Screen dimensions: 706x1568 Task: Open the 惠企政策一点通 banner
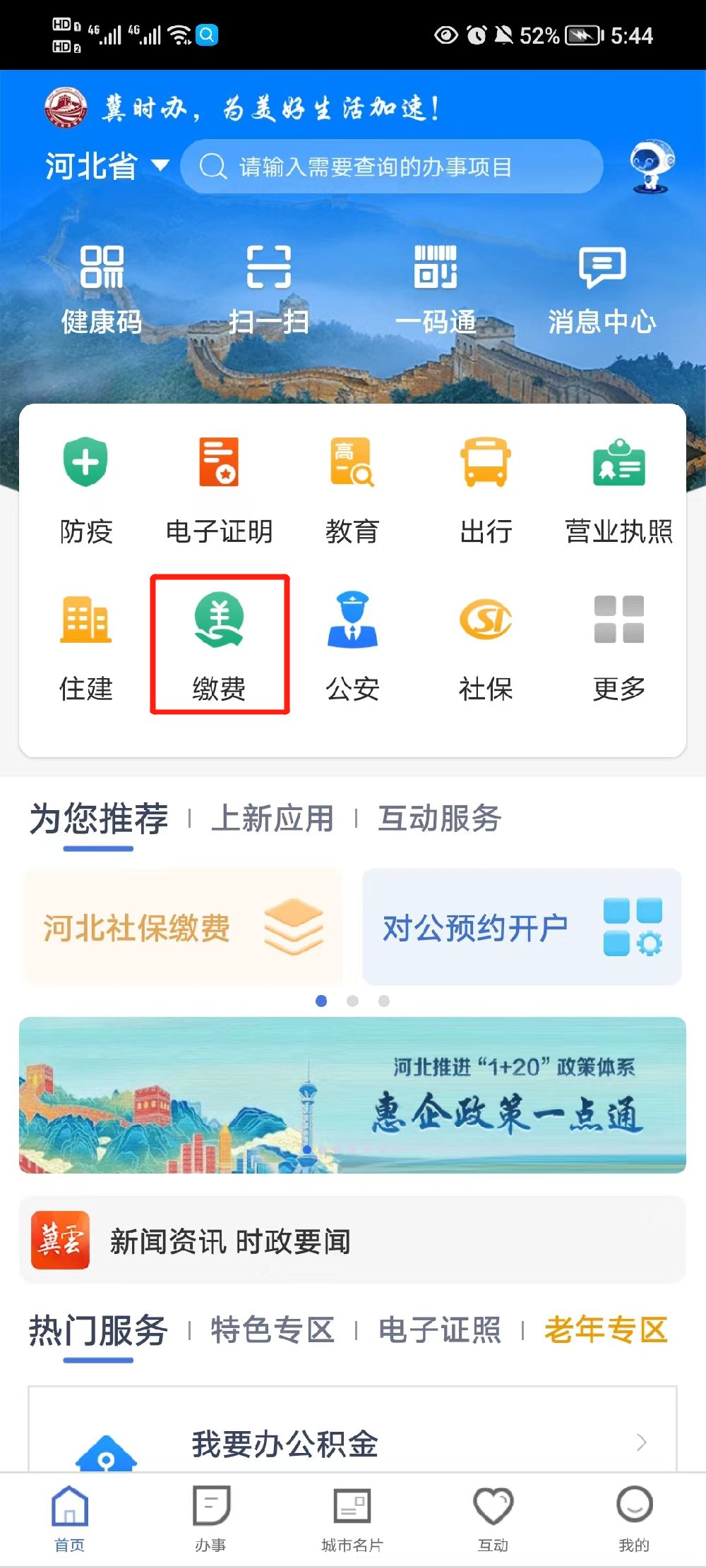352,1094
